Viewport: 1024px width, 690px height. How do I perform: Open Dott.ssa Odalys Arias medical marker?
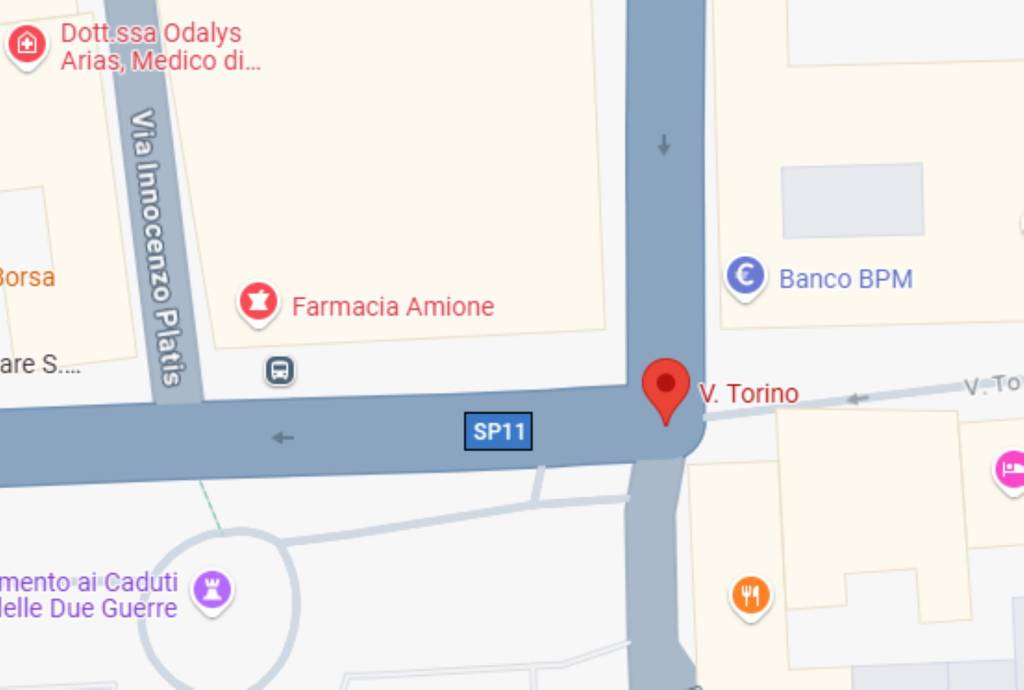pyautogui.click(x=27, y=45)
